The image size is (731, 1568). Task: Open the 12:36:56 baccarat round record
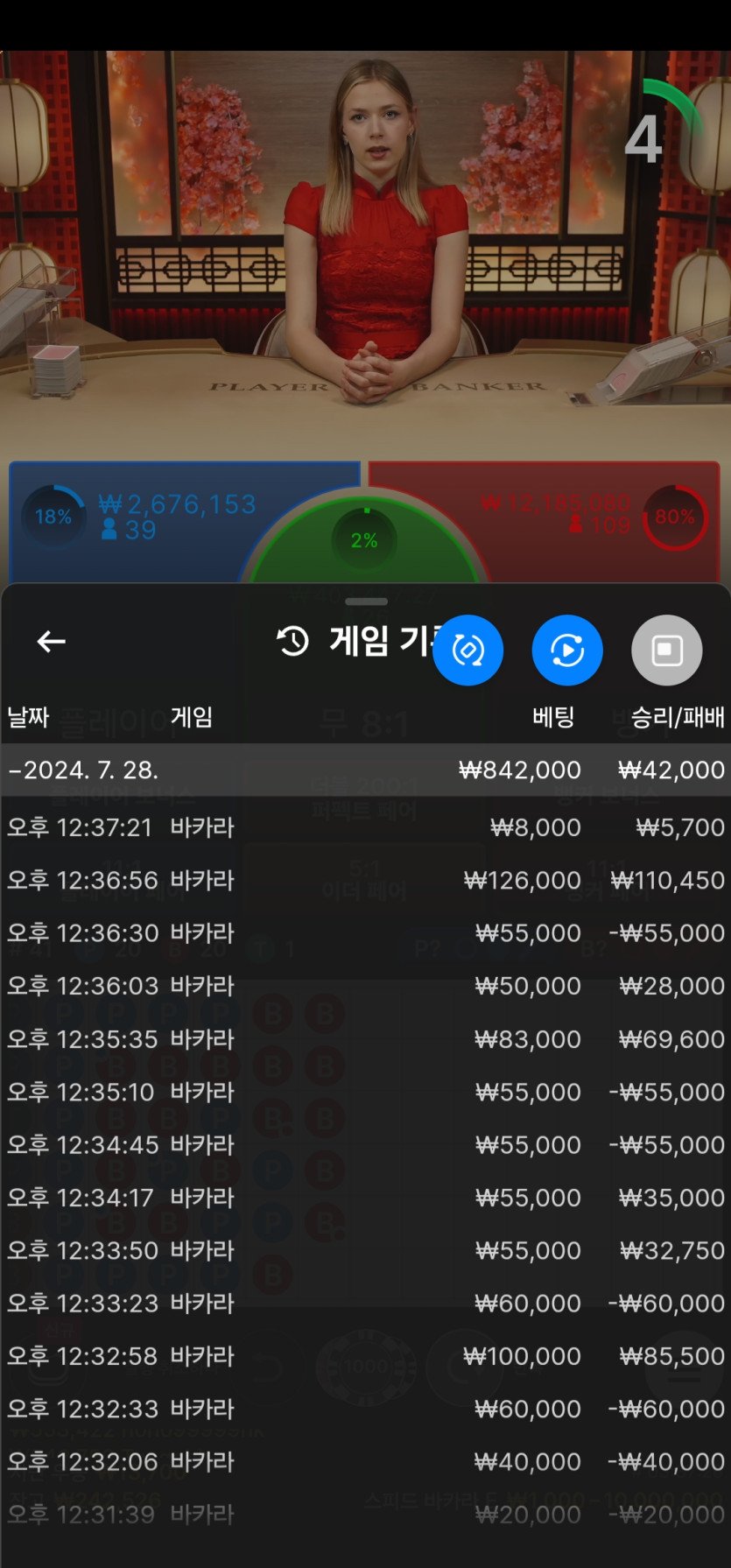pyautogui.click(x=365, y=880)
